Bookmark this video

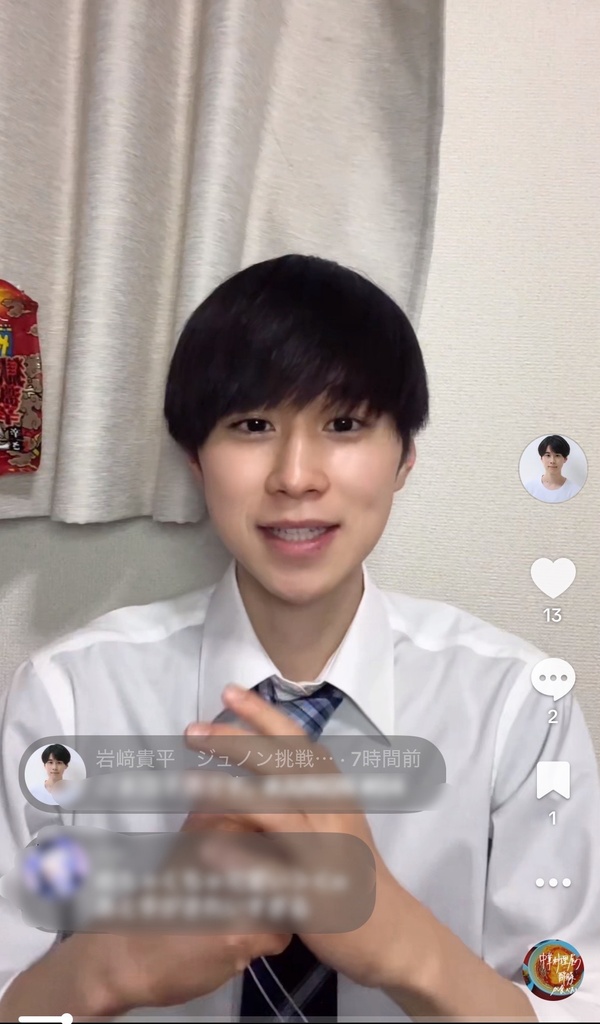tap(553, 780)
